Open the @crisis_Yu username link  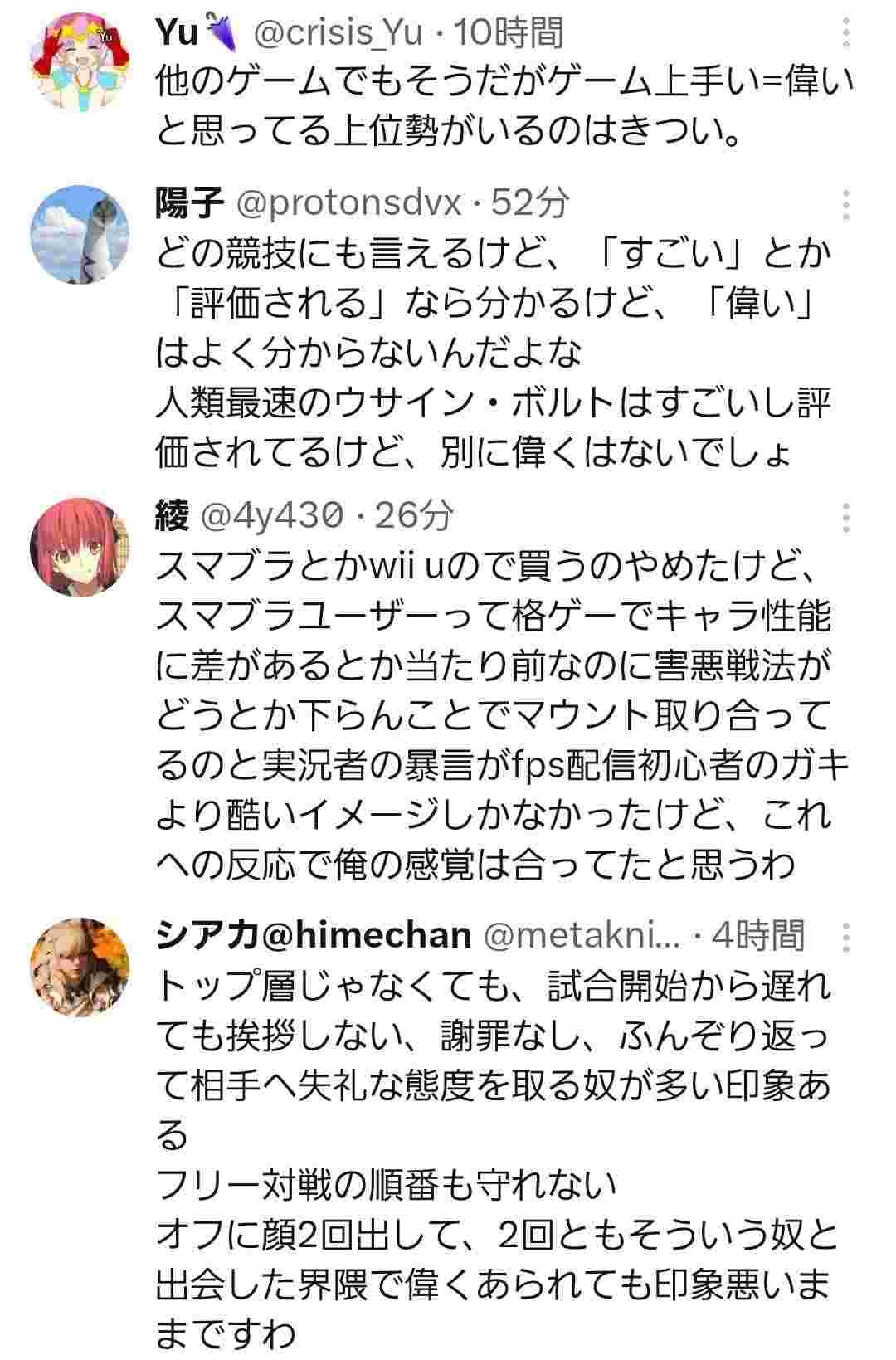click(x=336, y=33)
